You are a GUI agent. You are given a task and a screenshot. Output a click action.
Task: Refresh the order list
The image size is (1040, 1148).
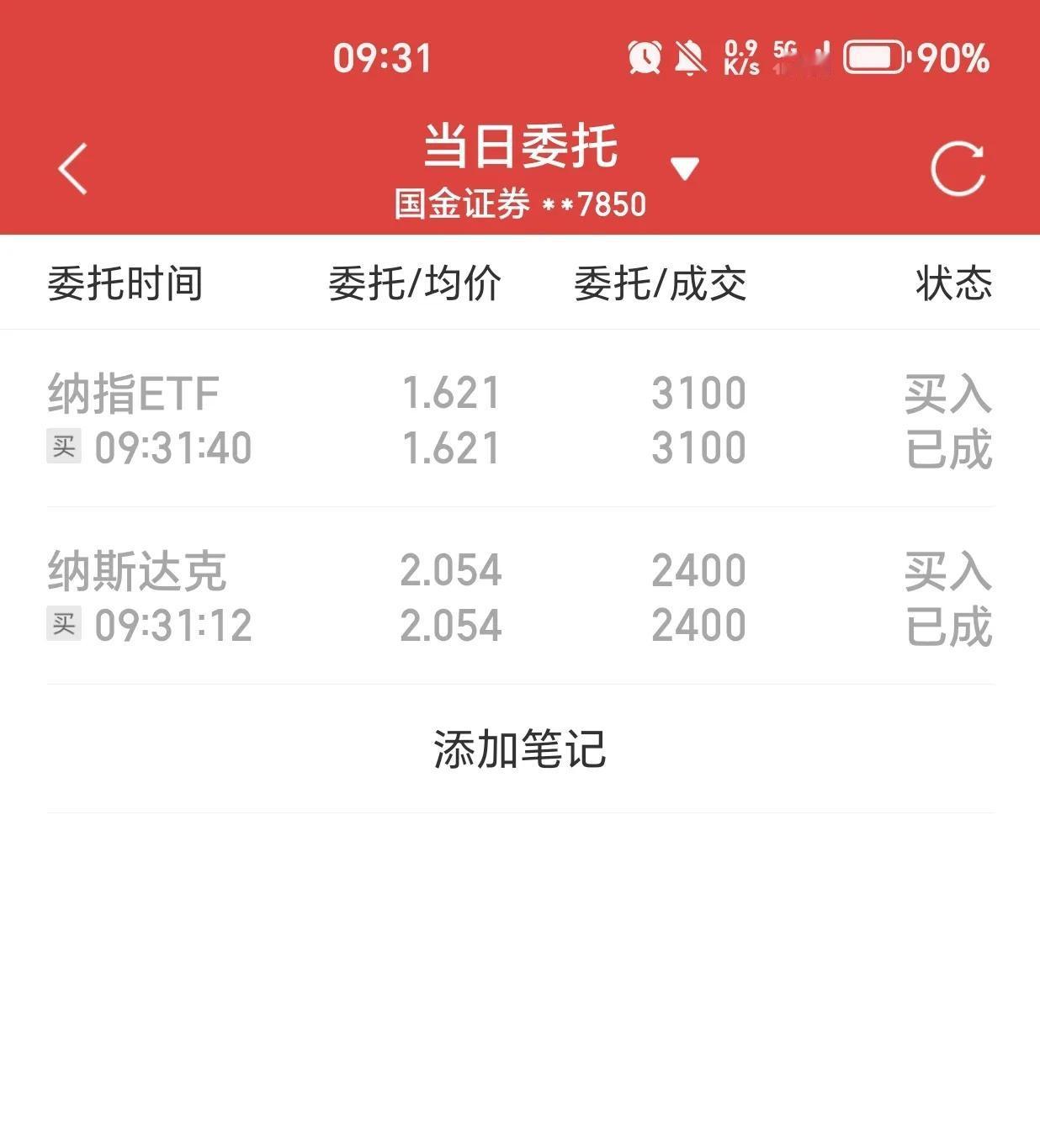tap(959, 166)
